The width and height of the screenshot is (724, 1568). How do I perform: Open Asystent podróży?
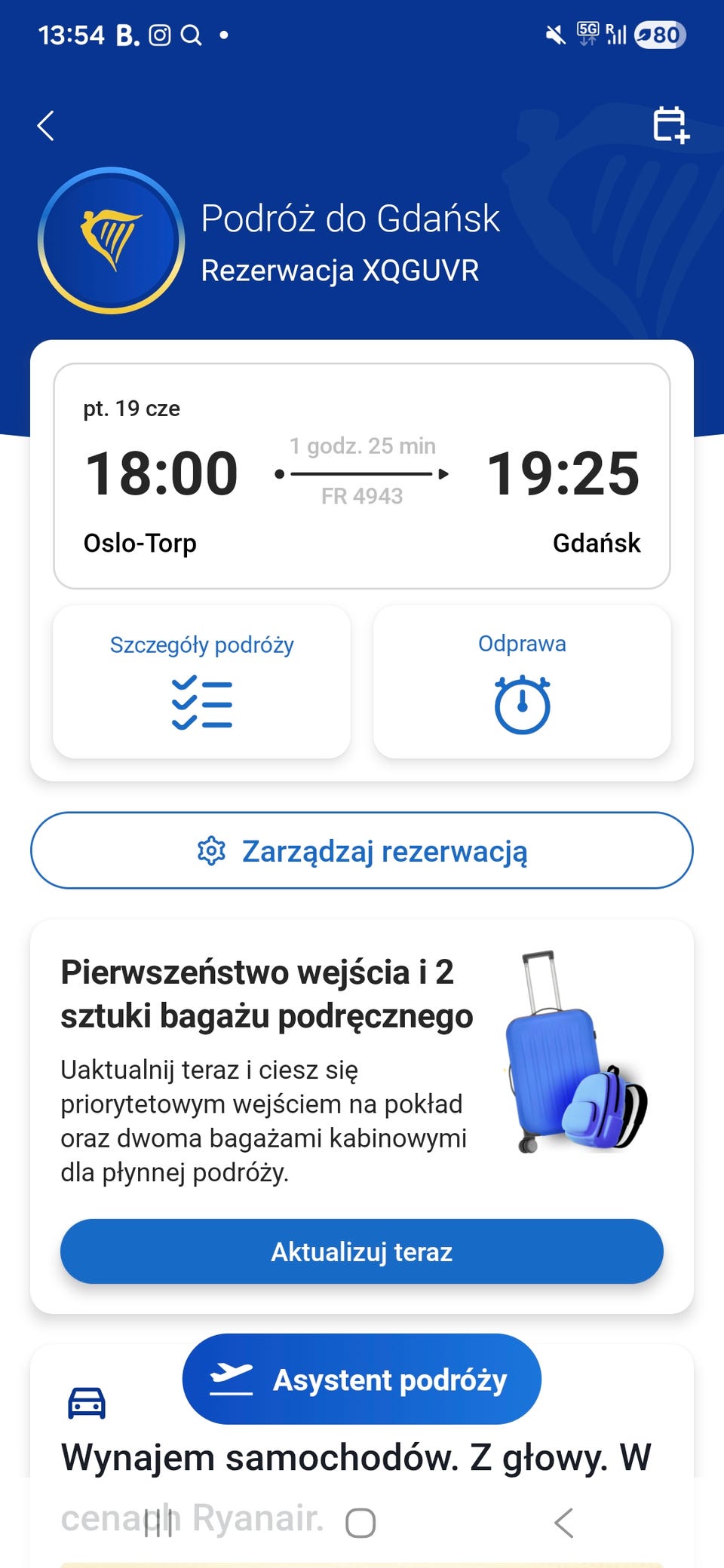coord(362,1379)
